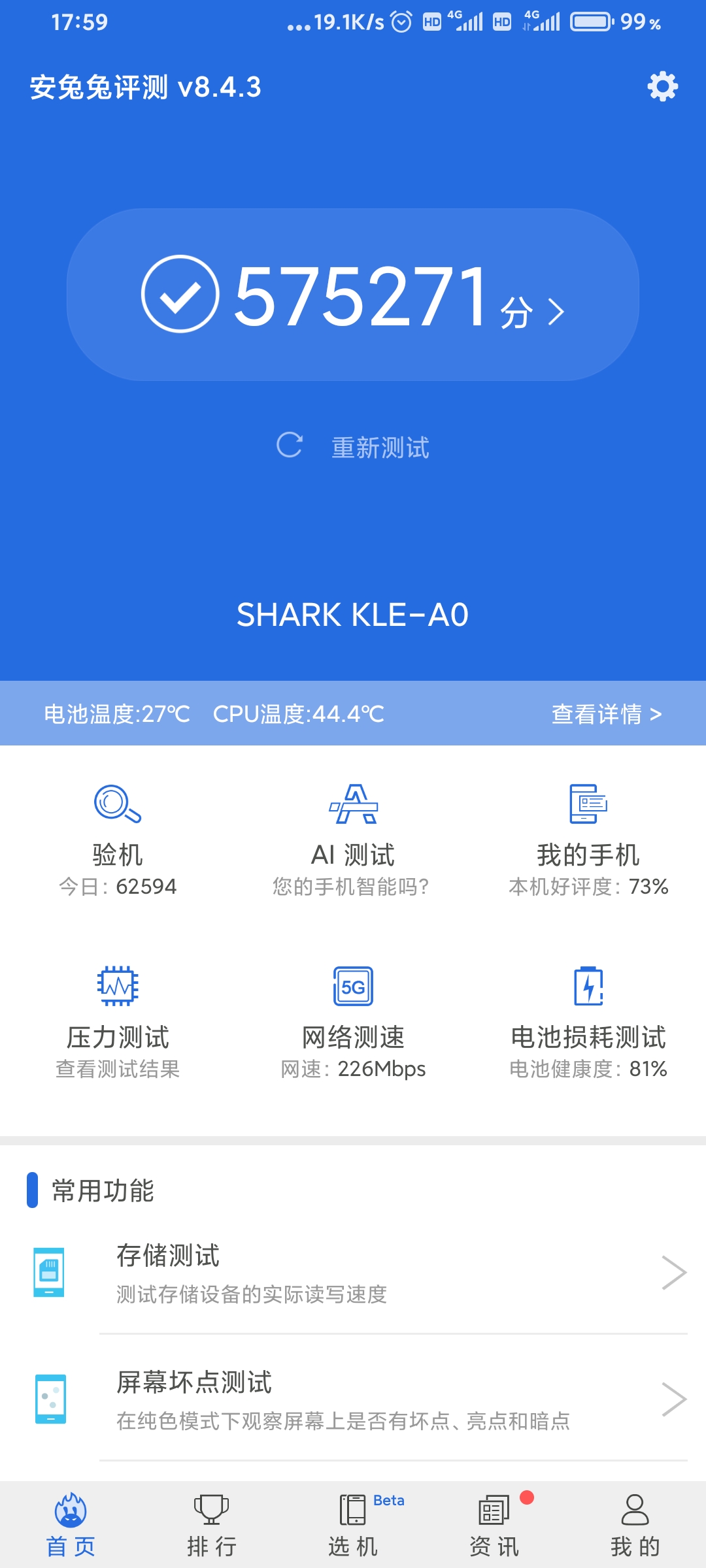Open 查看详情 for temperature details

(607, 713)
